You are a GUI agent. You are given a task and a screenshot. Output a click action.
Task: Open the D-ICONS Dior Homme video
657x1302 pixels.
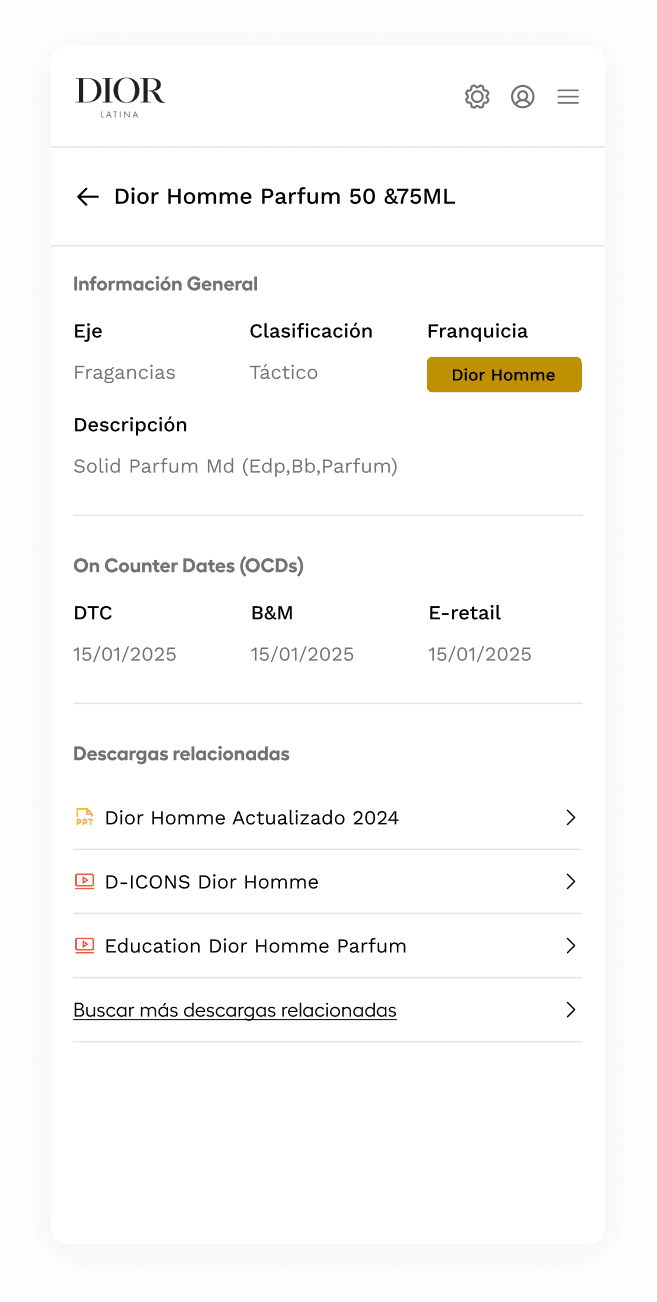click(x=212, y=882)
